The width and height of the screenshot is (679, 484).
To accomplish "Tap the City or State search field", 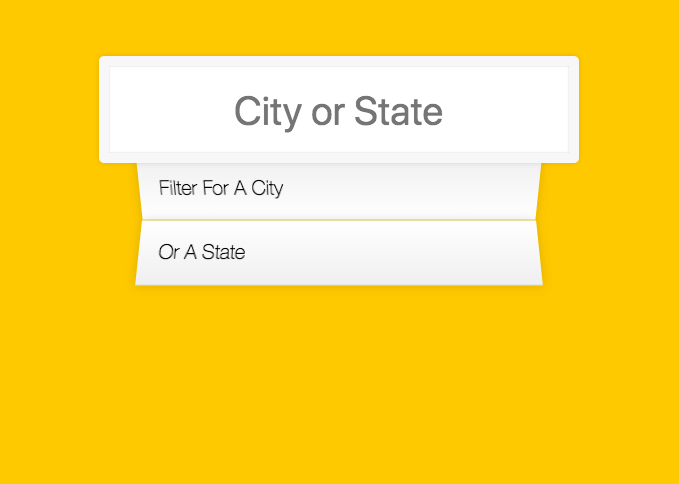I will pos(338,110).
